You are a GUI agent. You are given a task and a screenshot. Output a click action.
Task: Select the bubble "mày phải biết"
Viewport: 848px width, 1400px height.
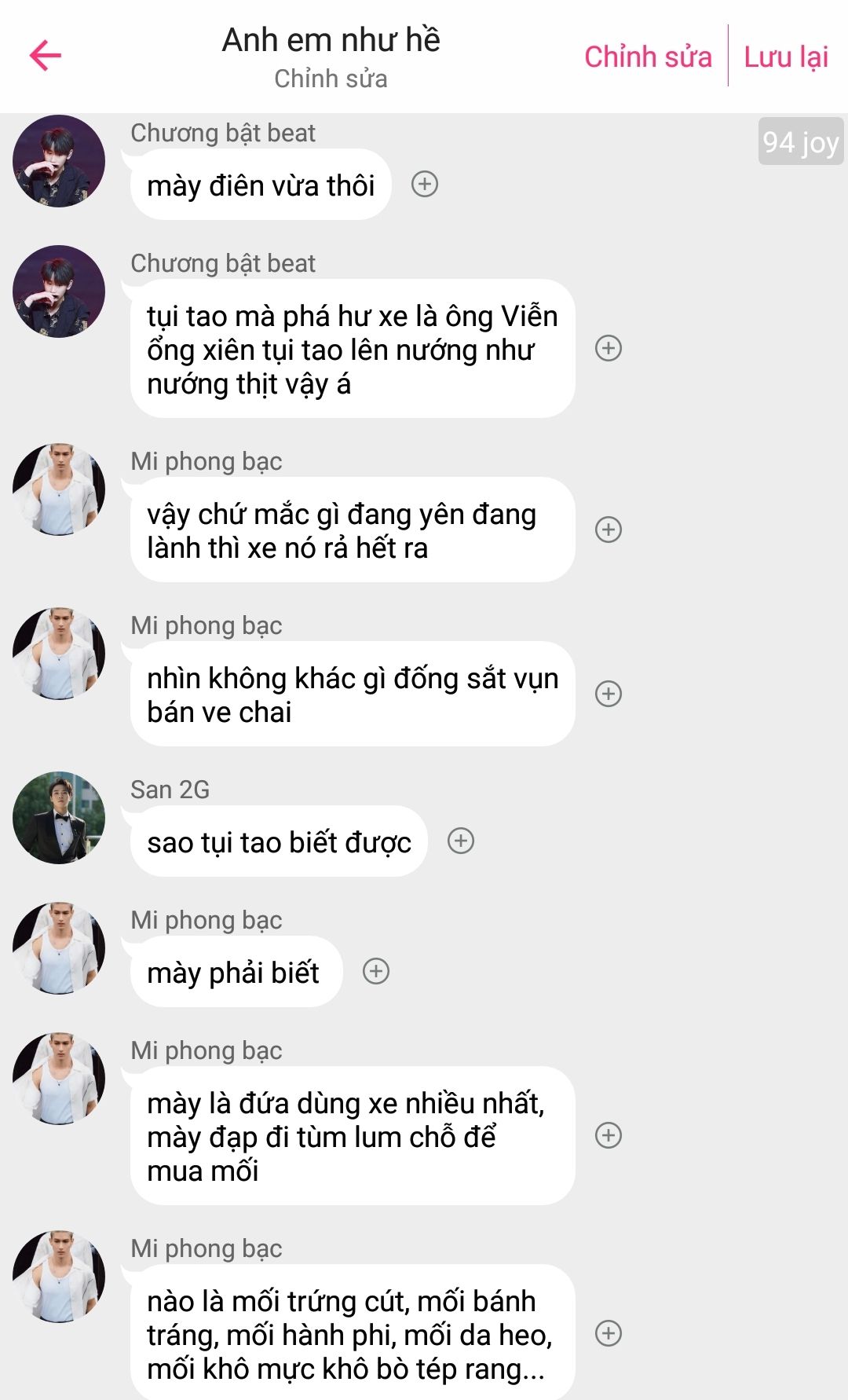click(236, 973)
